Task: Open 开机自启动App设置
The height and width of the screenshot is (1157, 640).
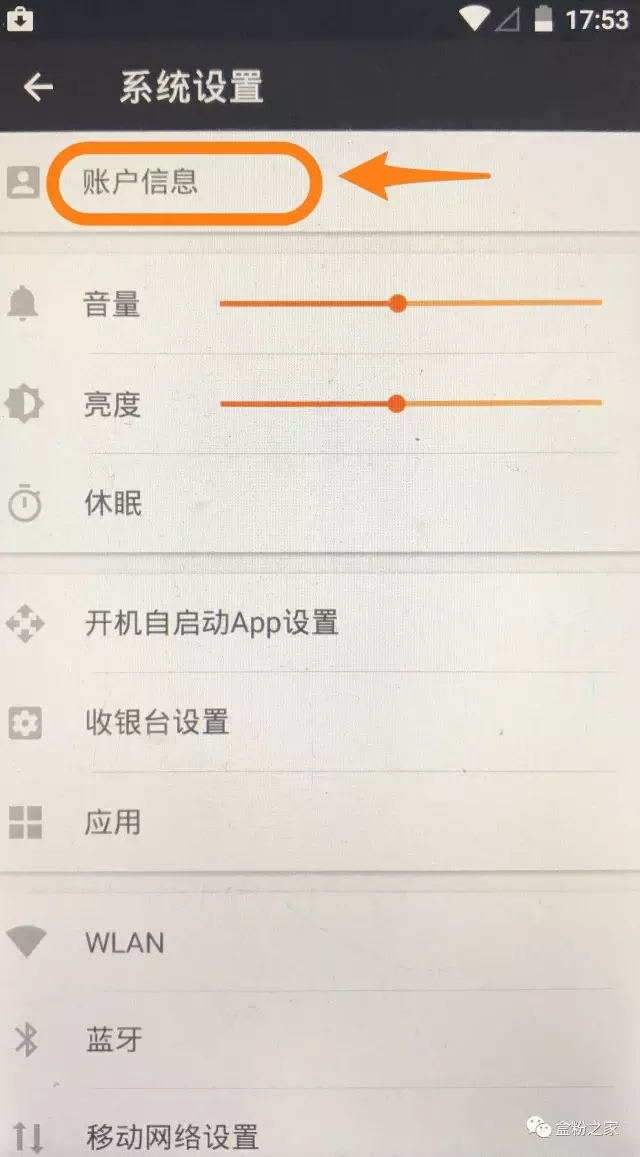Action: coord(211,623)
